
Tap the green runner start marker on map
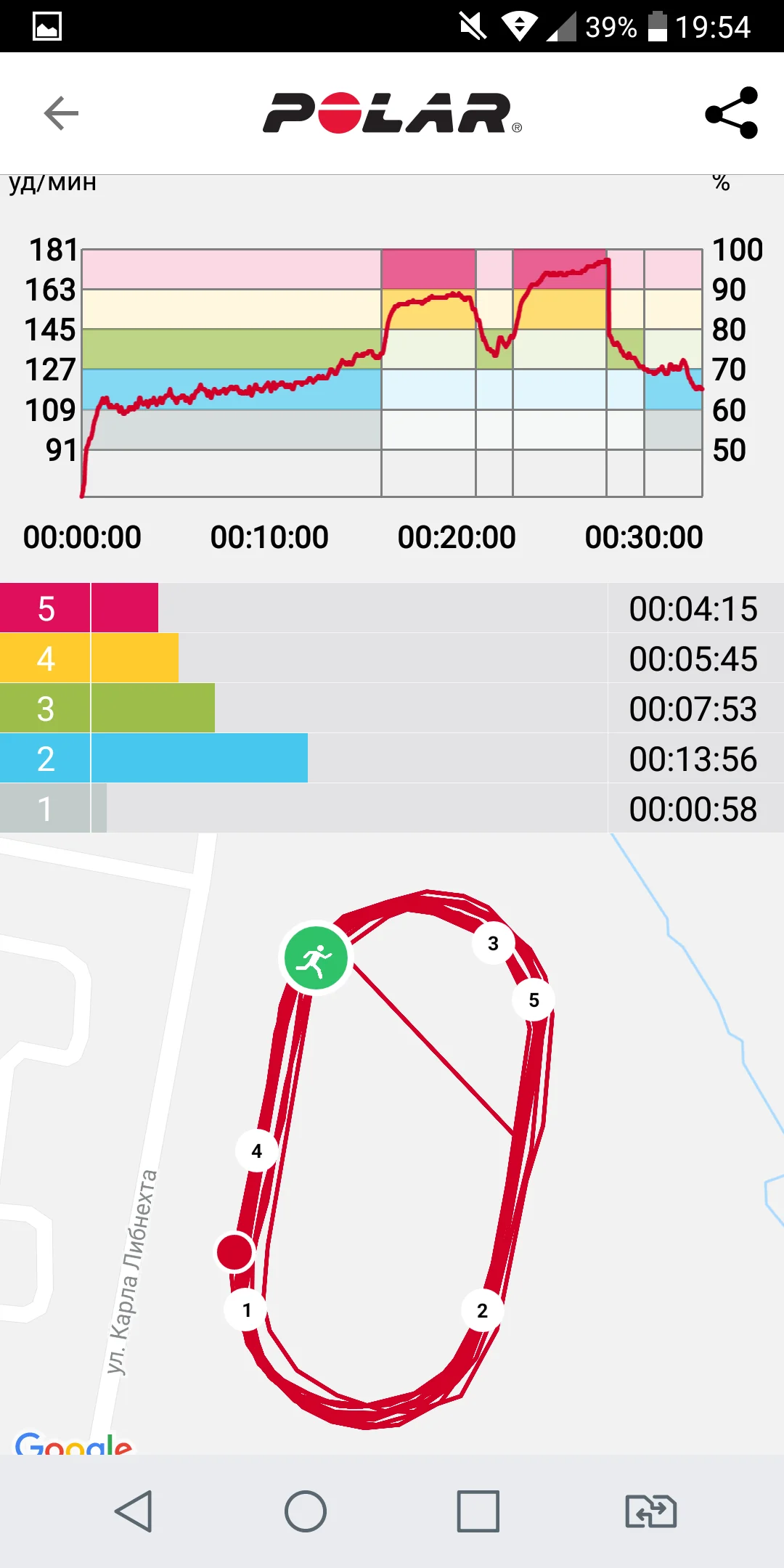(x=316, y=958)
